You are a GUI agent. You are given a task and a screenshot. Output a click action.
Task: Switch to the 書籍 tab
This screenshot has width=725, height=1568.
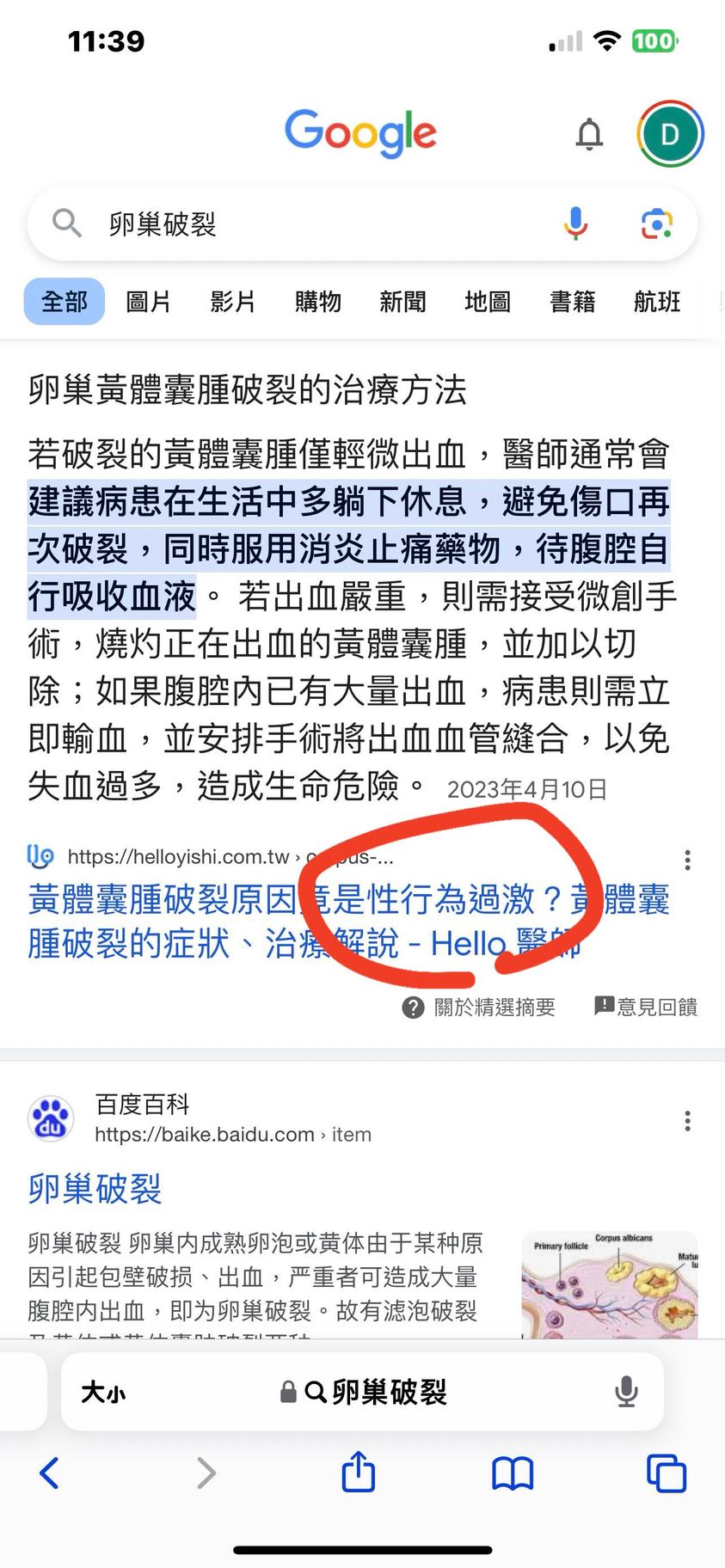[572, 302]
